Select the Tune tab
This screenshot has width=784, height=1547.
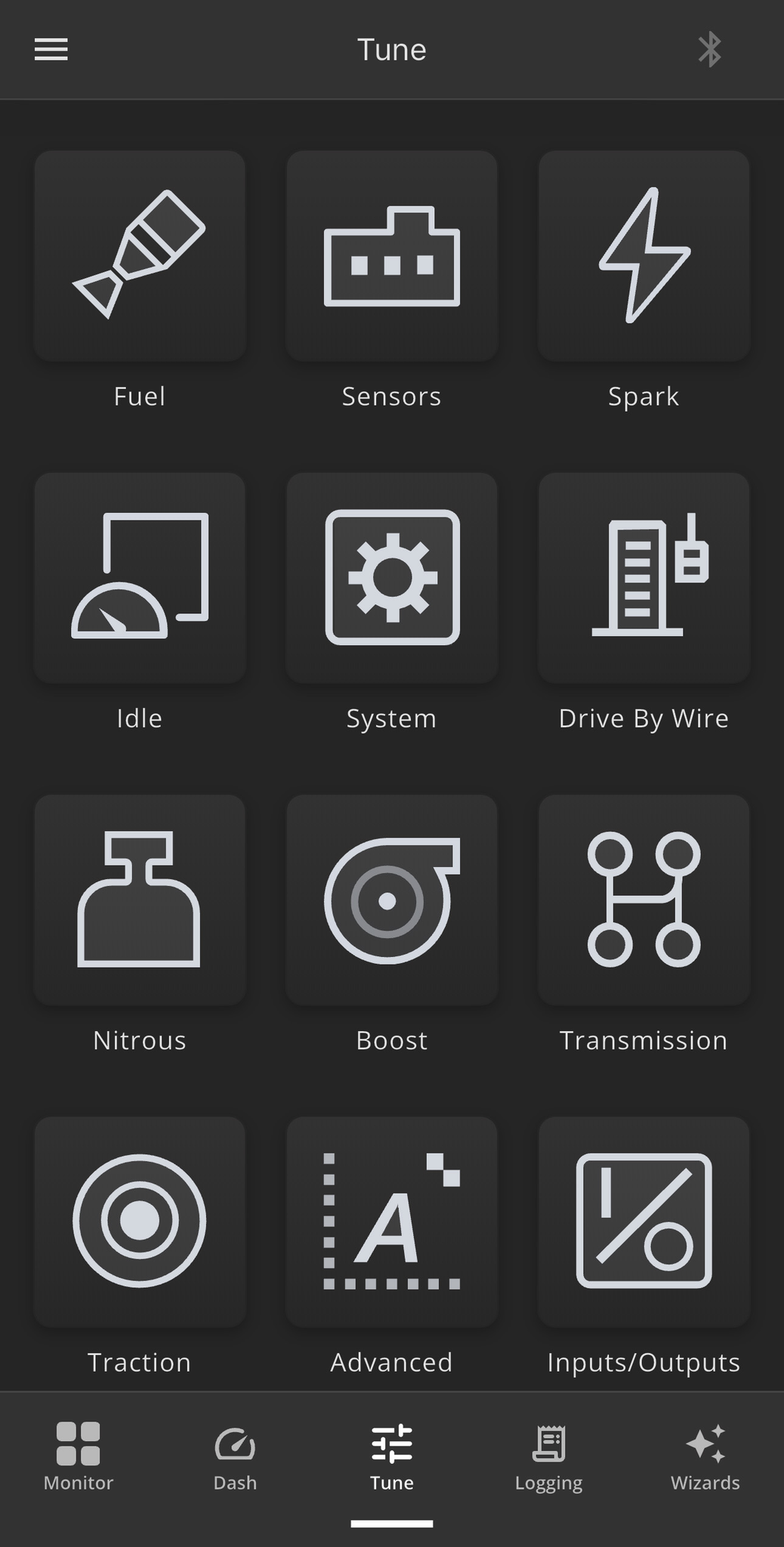(x=391, y=1456)
